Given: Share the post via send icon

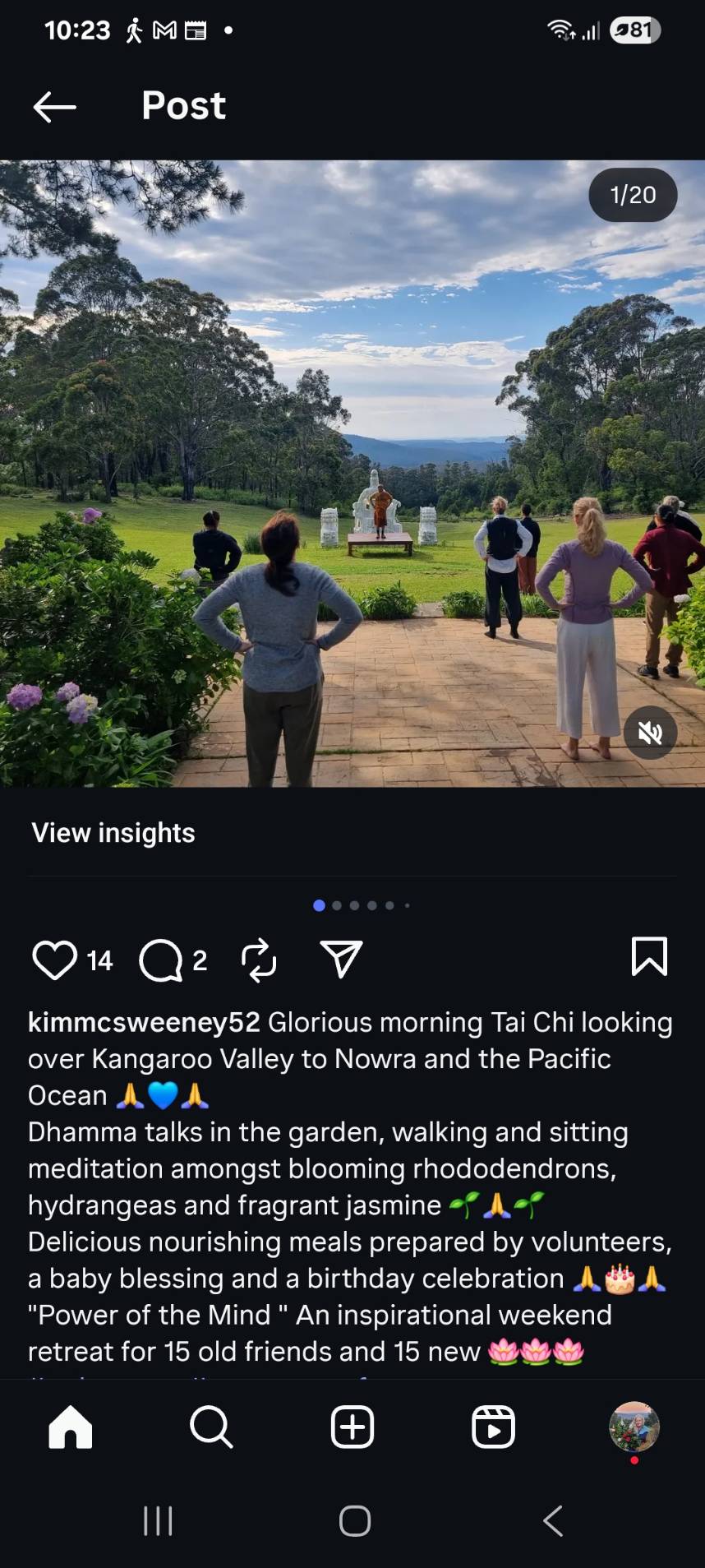Looking at the screenshot, I should coord(341,960).
